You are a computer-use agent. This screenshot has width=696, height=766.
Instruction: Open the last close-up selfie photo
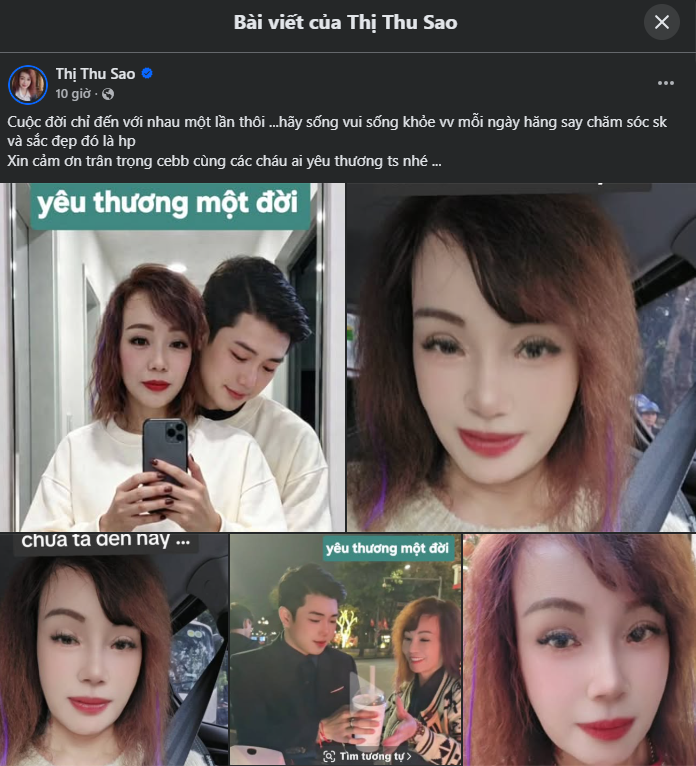[x=580, y=650]
